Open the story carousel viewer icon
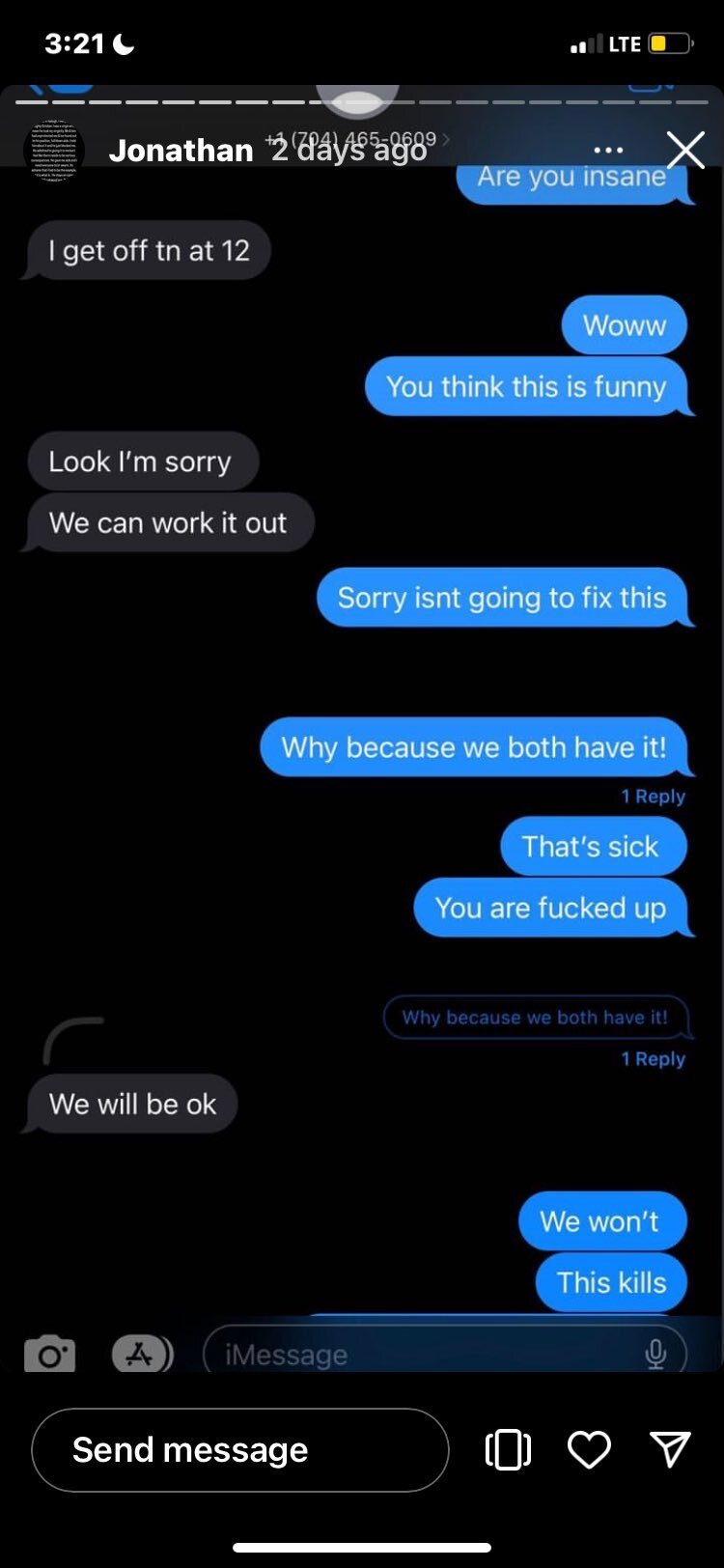The height and width of the screenshot is (1568, 724). [x=508, y=1449]
